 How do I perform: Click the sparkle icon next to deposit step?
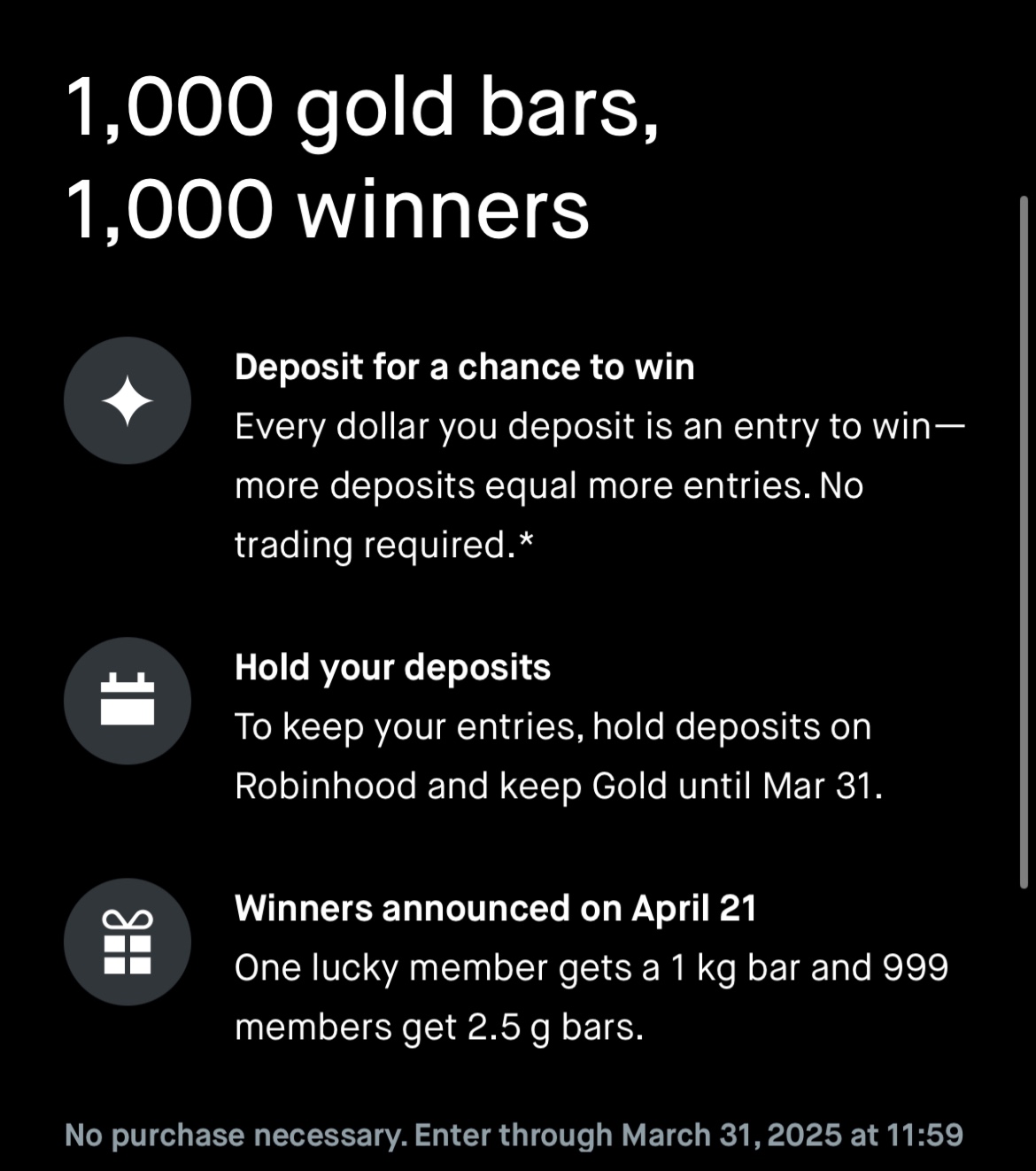click(x=128, y=400)
